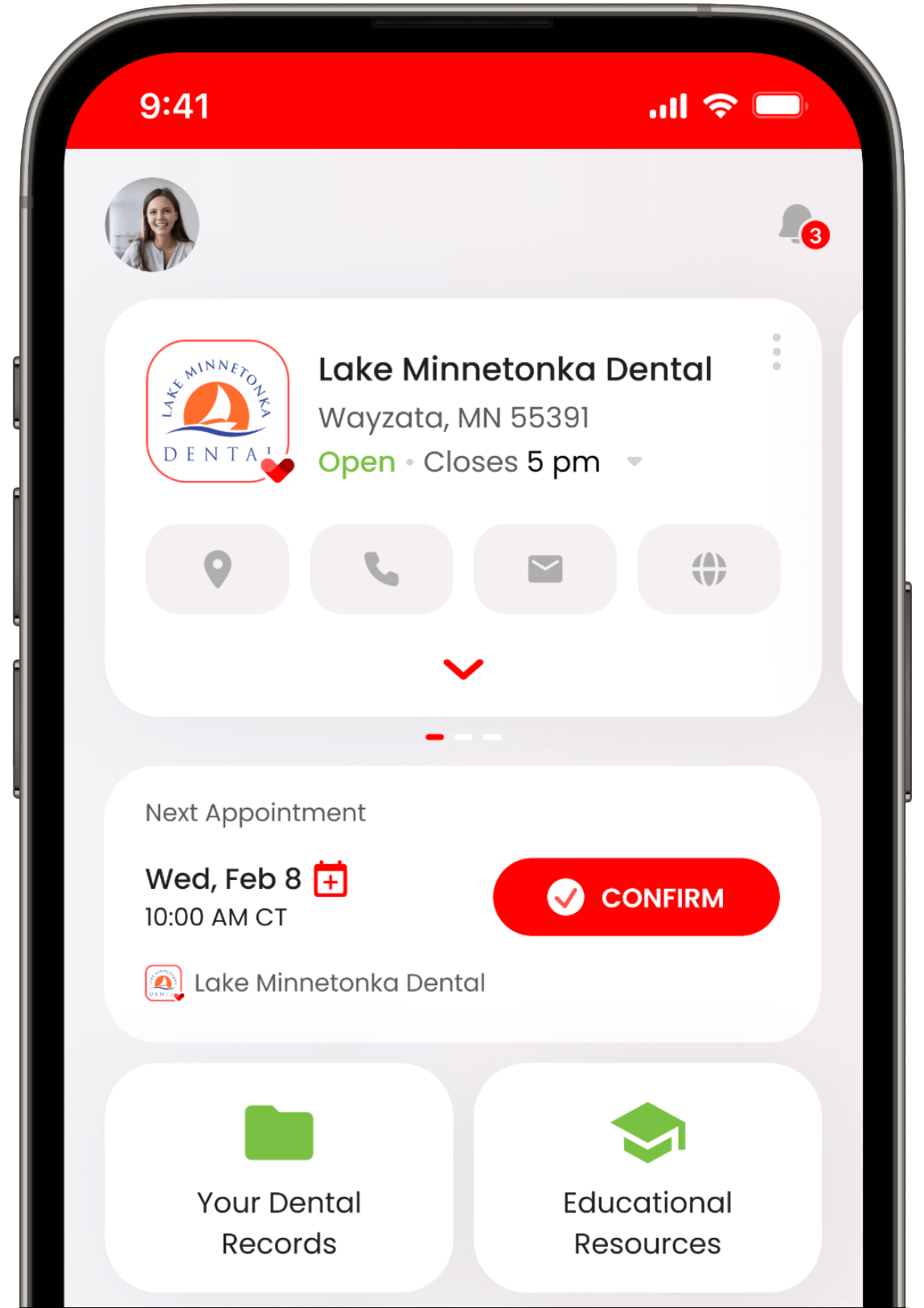Email the dental office
Viewport: 924px width, 1308px height.
click(x=545, y=569)
